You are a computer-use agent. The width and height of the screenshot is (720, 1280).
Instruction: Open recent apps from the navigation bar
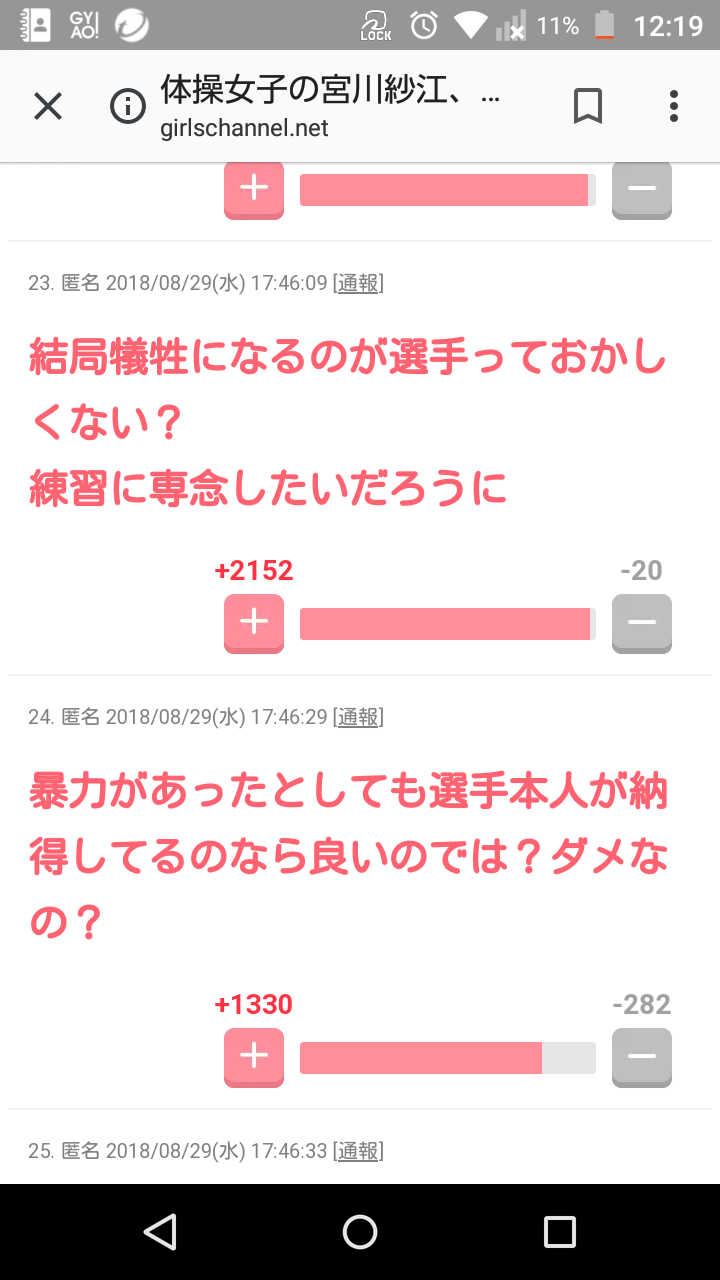[560, 1232]
